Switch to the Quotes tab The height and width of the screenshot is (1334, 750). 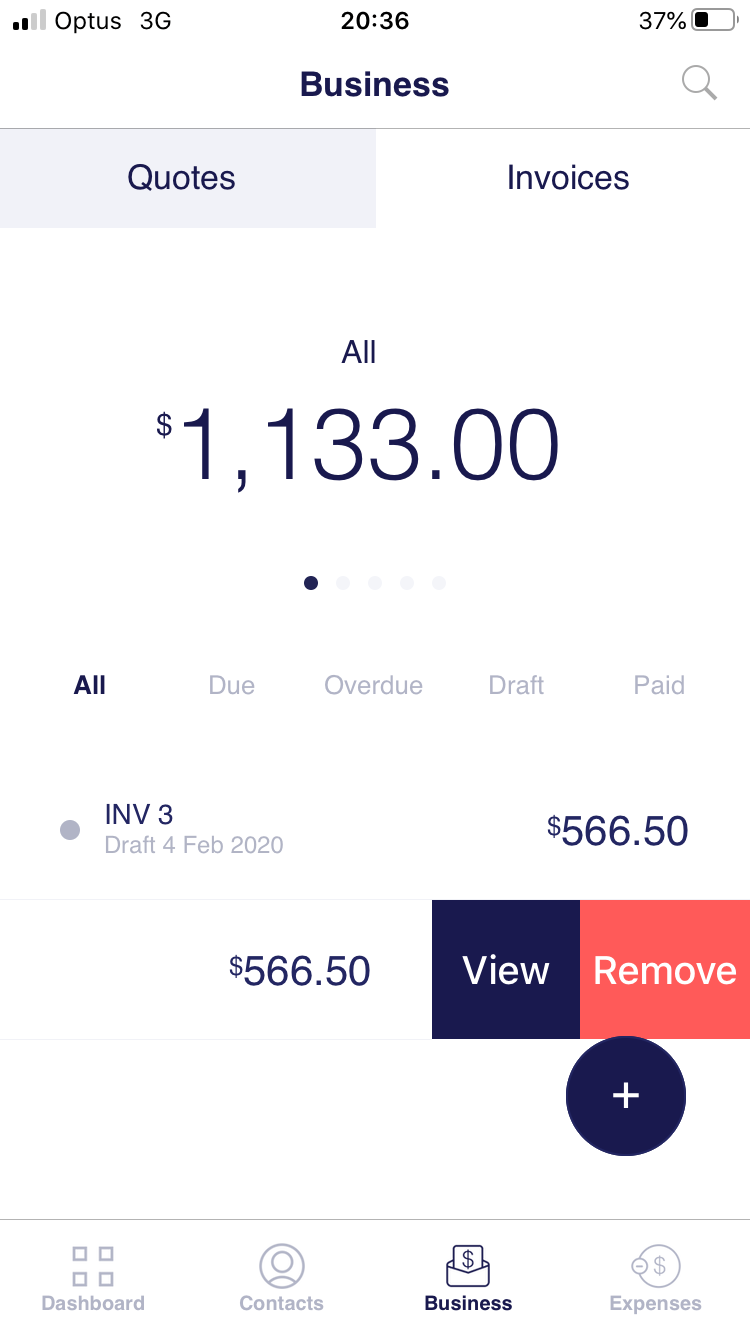188,178
